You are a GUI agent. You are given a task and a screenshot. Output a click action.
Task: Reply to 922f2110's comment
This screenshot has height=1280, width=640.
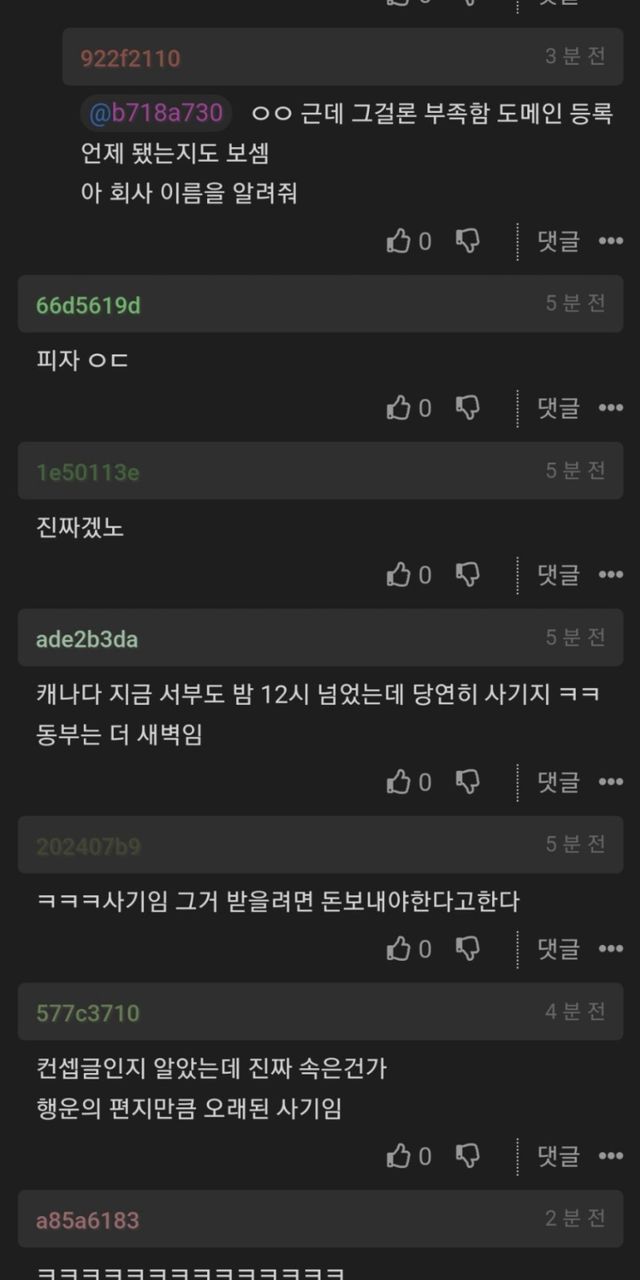[558, 241]
